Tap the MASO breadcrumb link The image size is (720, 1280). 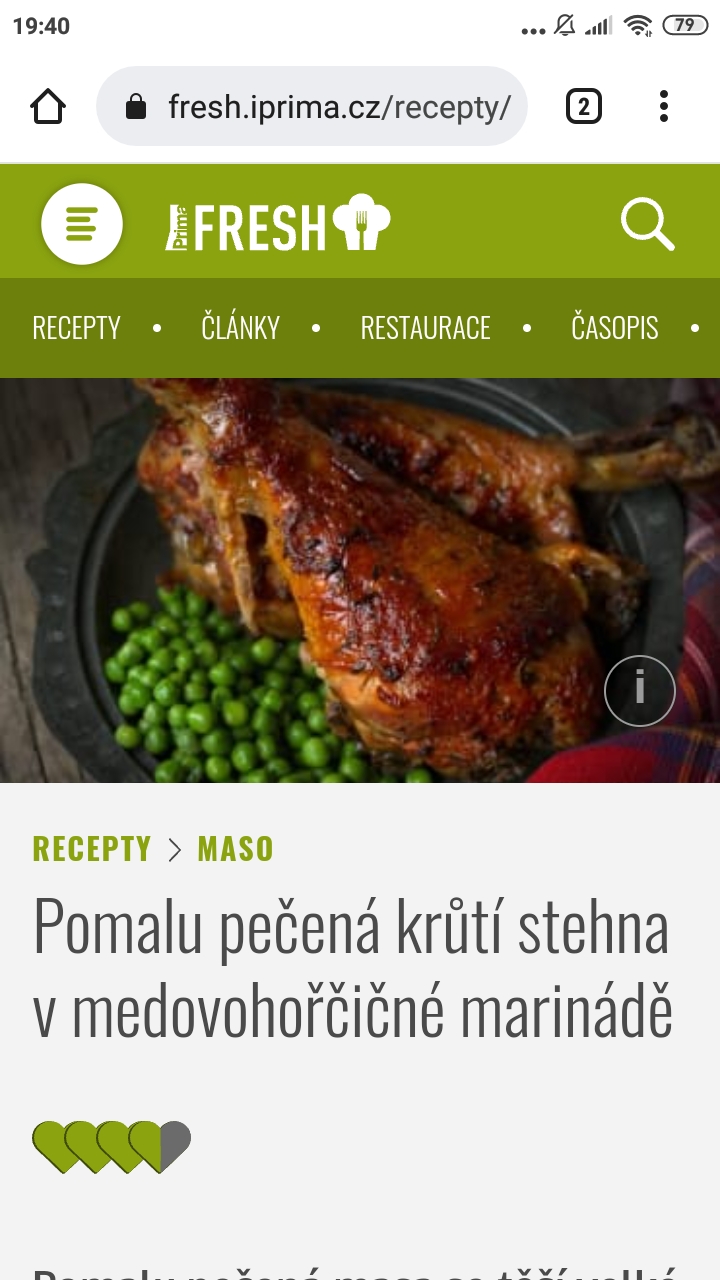click(235, 849)
